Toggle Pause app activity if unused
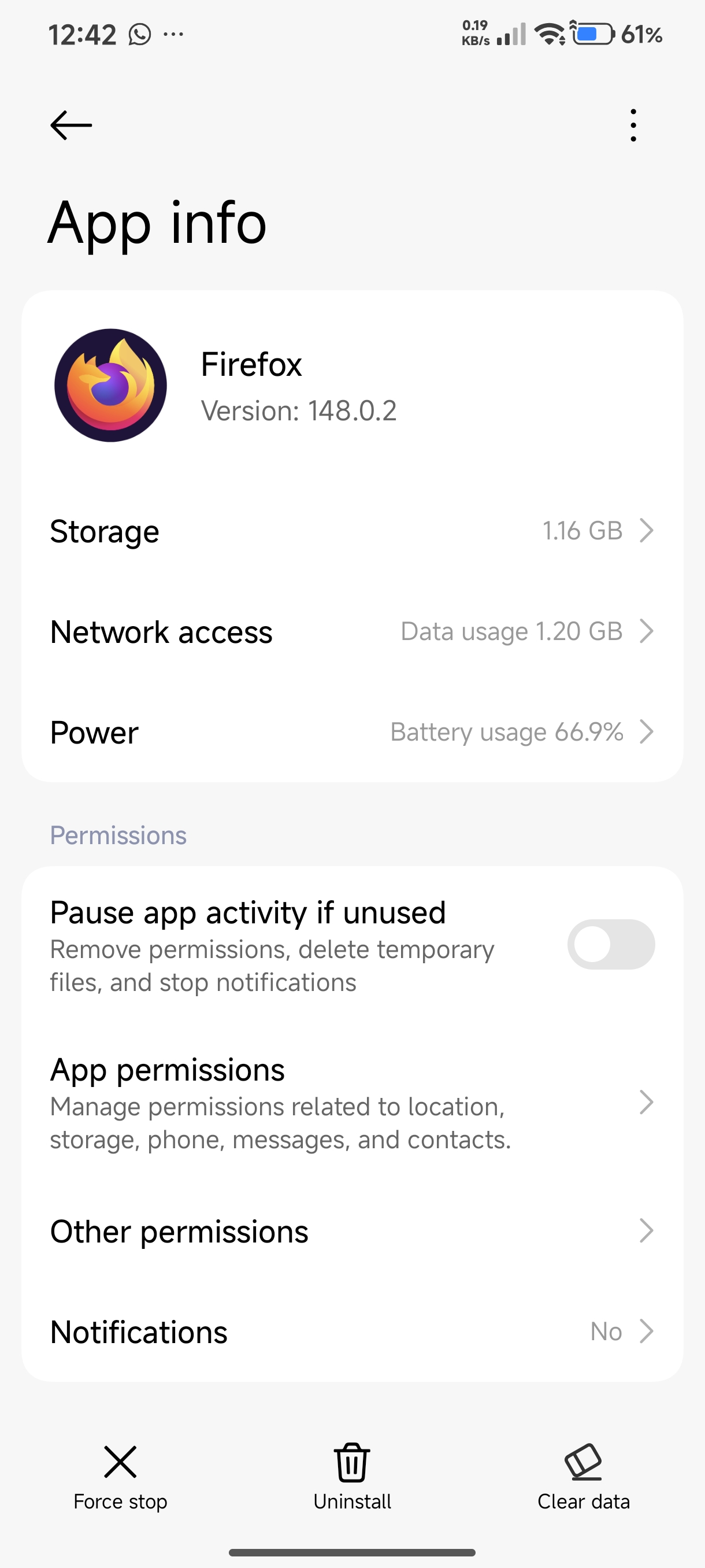 tap(610, 944)
